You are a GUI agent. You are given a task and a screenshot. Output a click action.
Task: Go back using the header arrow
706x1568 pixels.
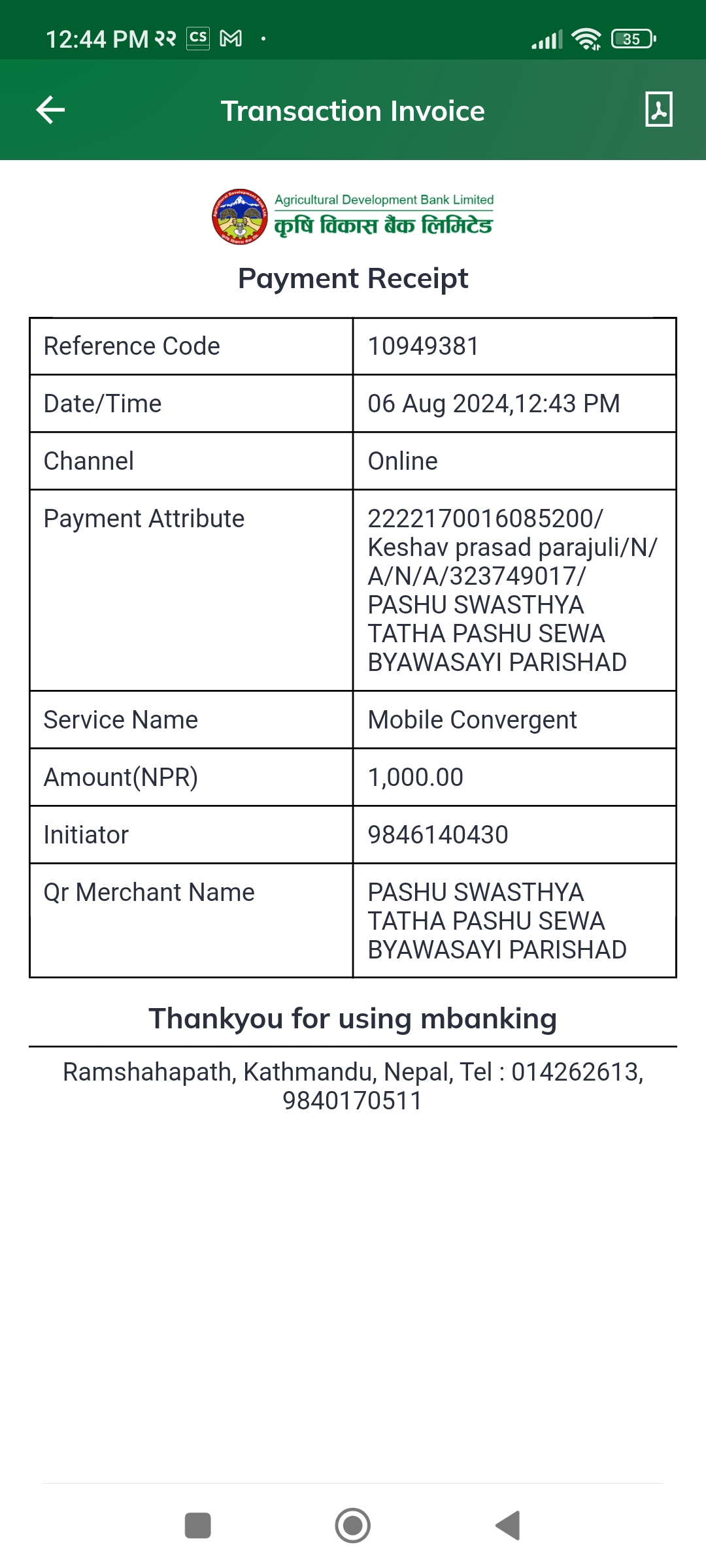point(50,110)
